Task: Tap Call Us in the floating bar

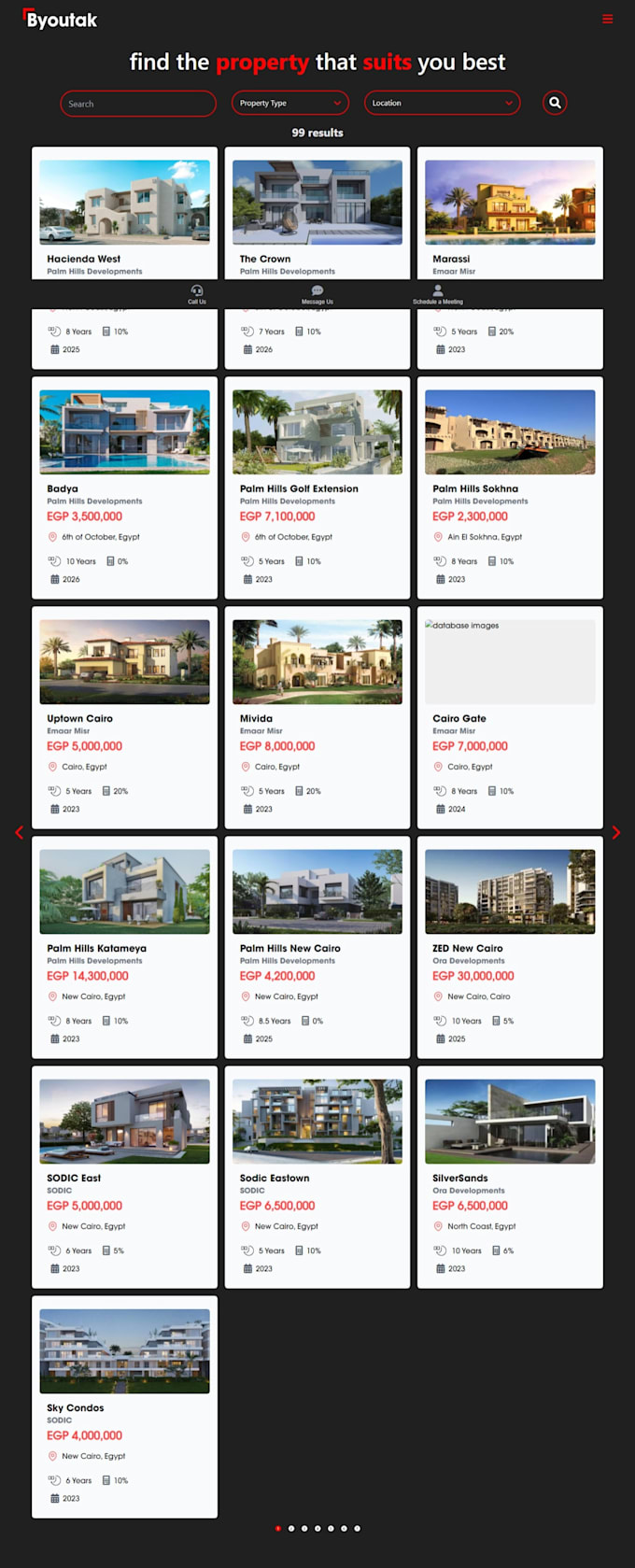Action: (x=197, y=294)
